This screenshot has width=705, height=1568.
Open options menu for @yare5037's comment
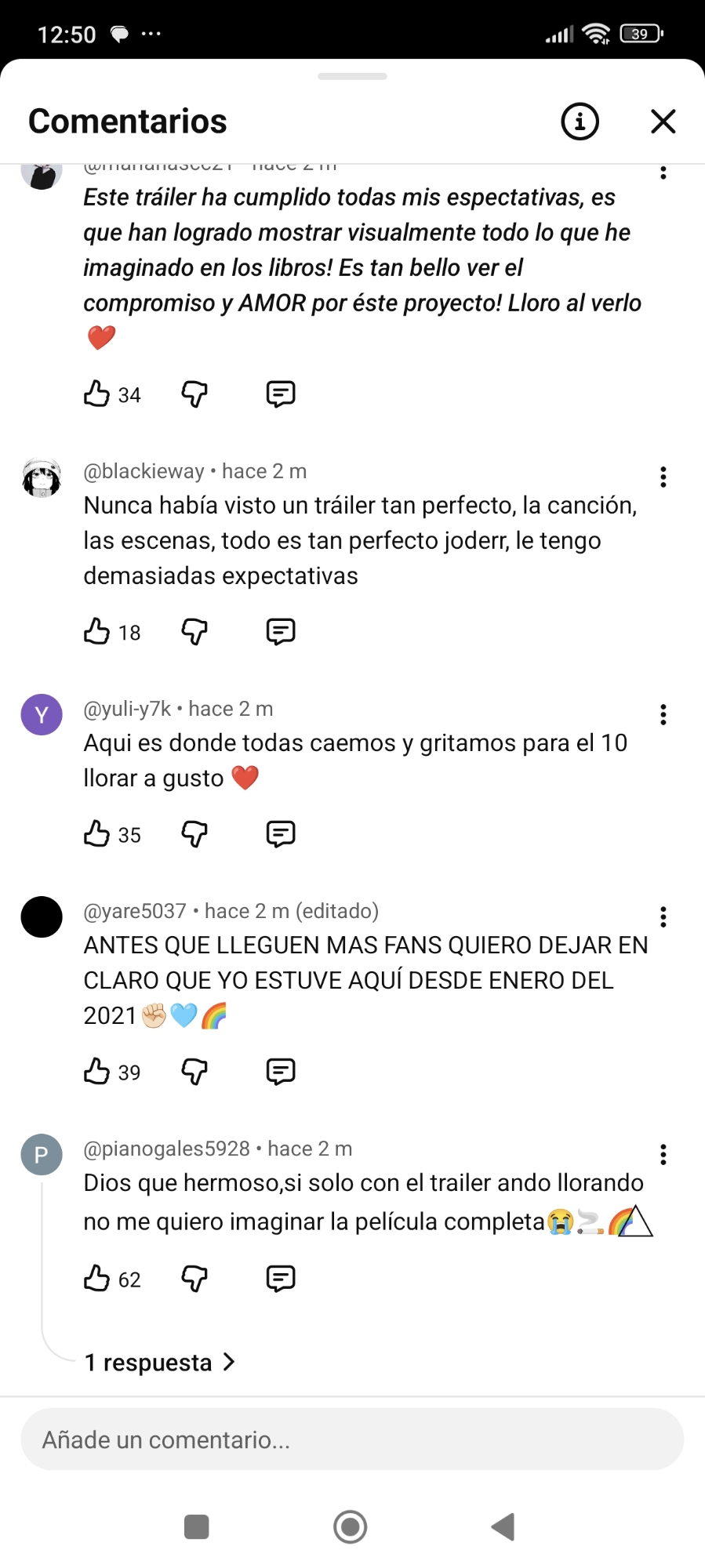pyautogui.click(x=663, y=916)
